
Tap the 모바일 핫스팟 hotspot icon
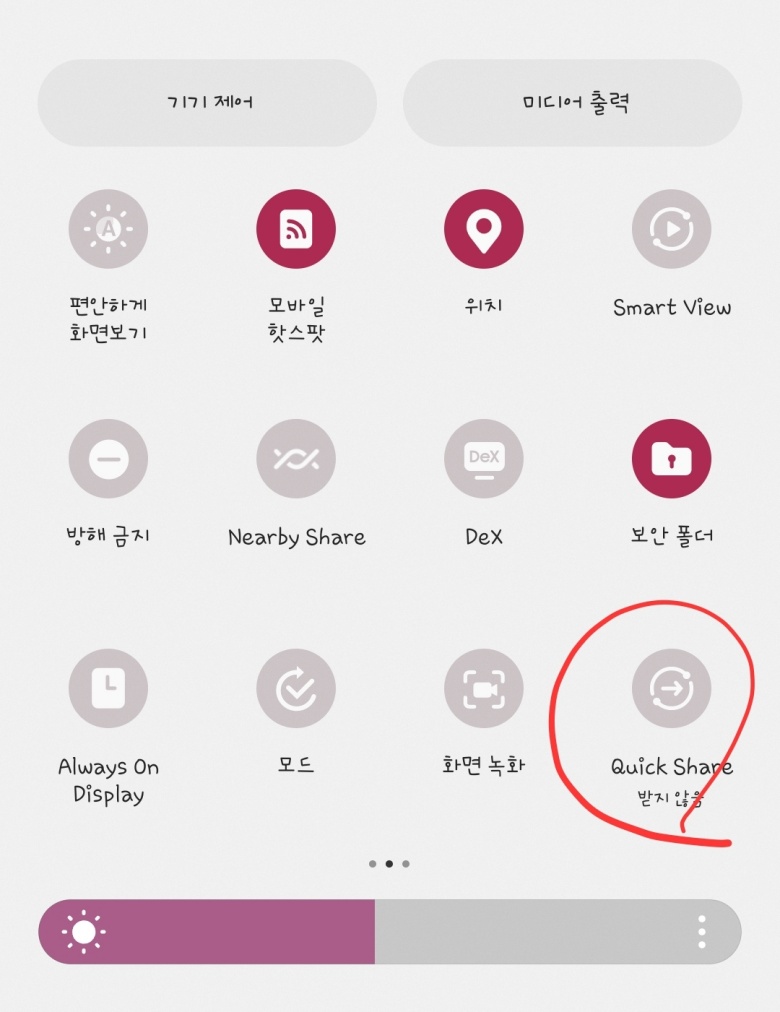click(296, 228)
